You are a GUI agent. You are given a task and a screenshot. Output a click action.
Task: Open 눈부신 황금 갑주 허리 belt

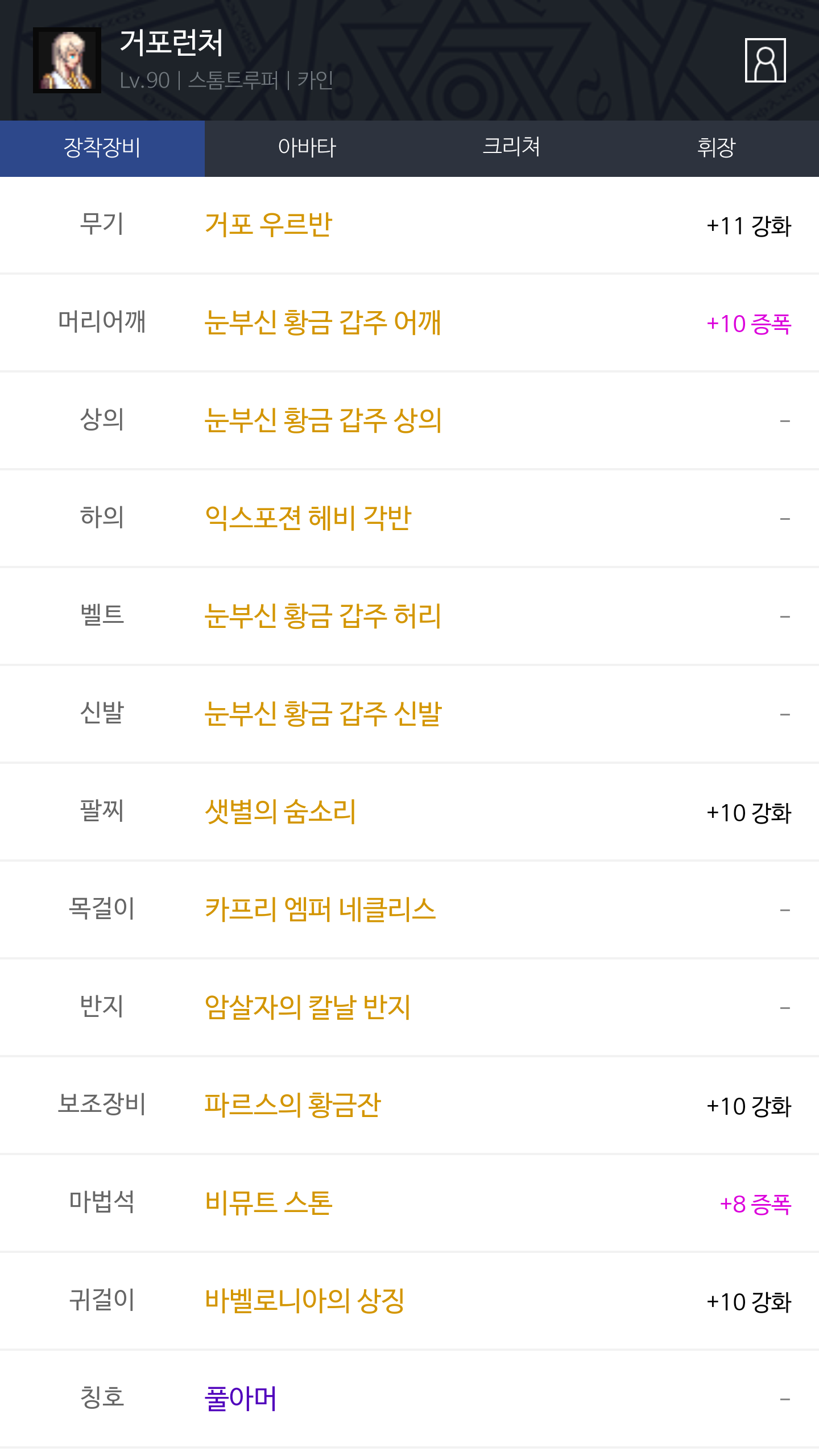409,617
